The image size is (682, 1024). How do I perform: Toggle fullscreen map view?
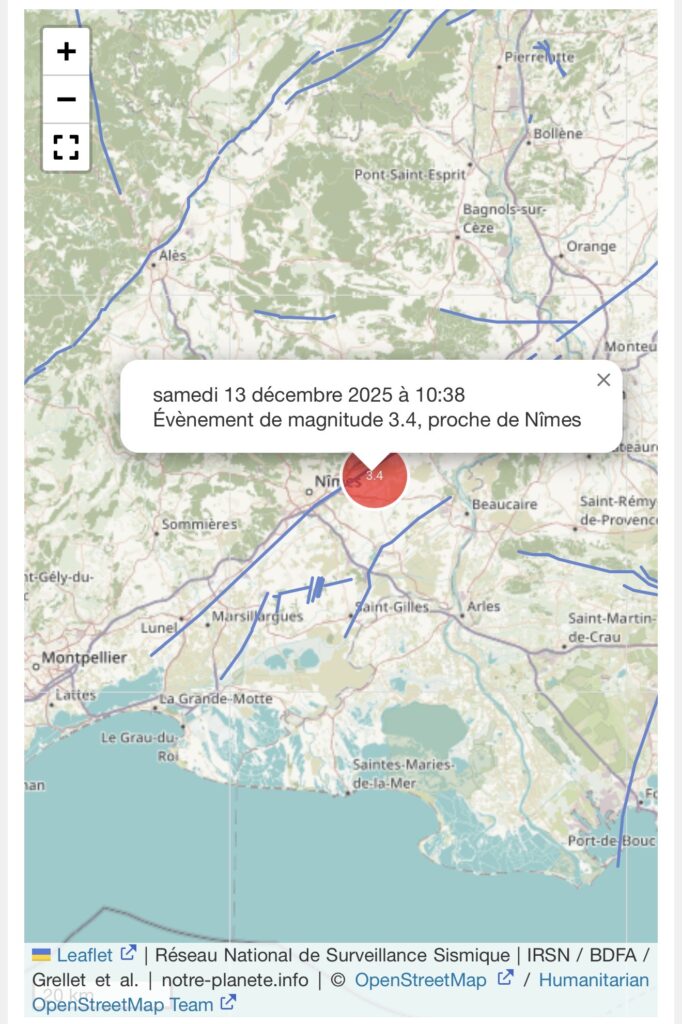[x=66, y=147]
